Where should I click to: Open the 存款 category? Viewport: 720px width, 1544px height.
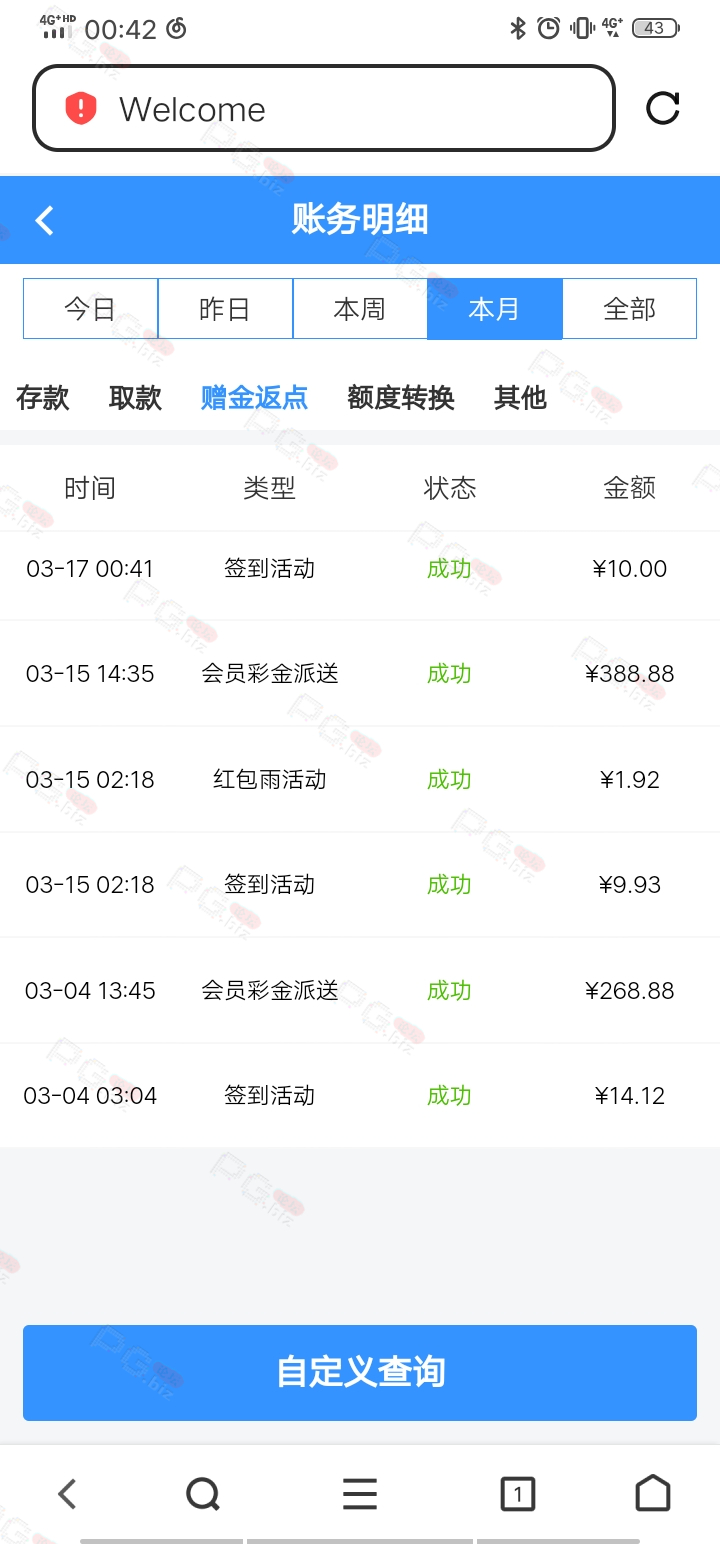[43, 397]
